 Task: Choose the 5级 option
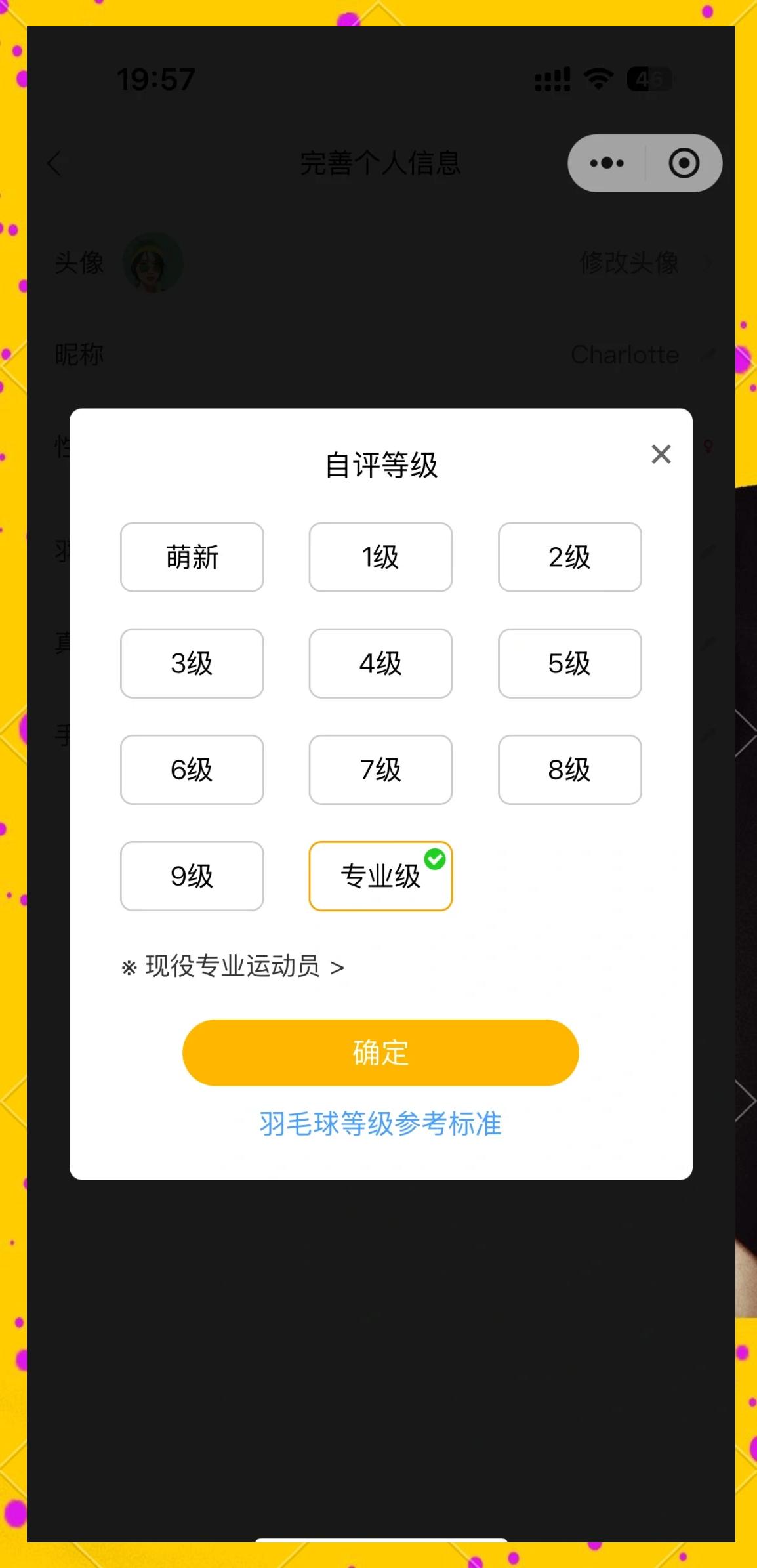[569, 663]
